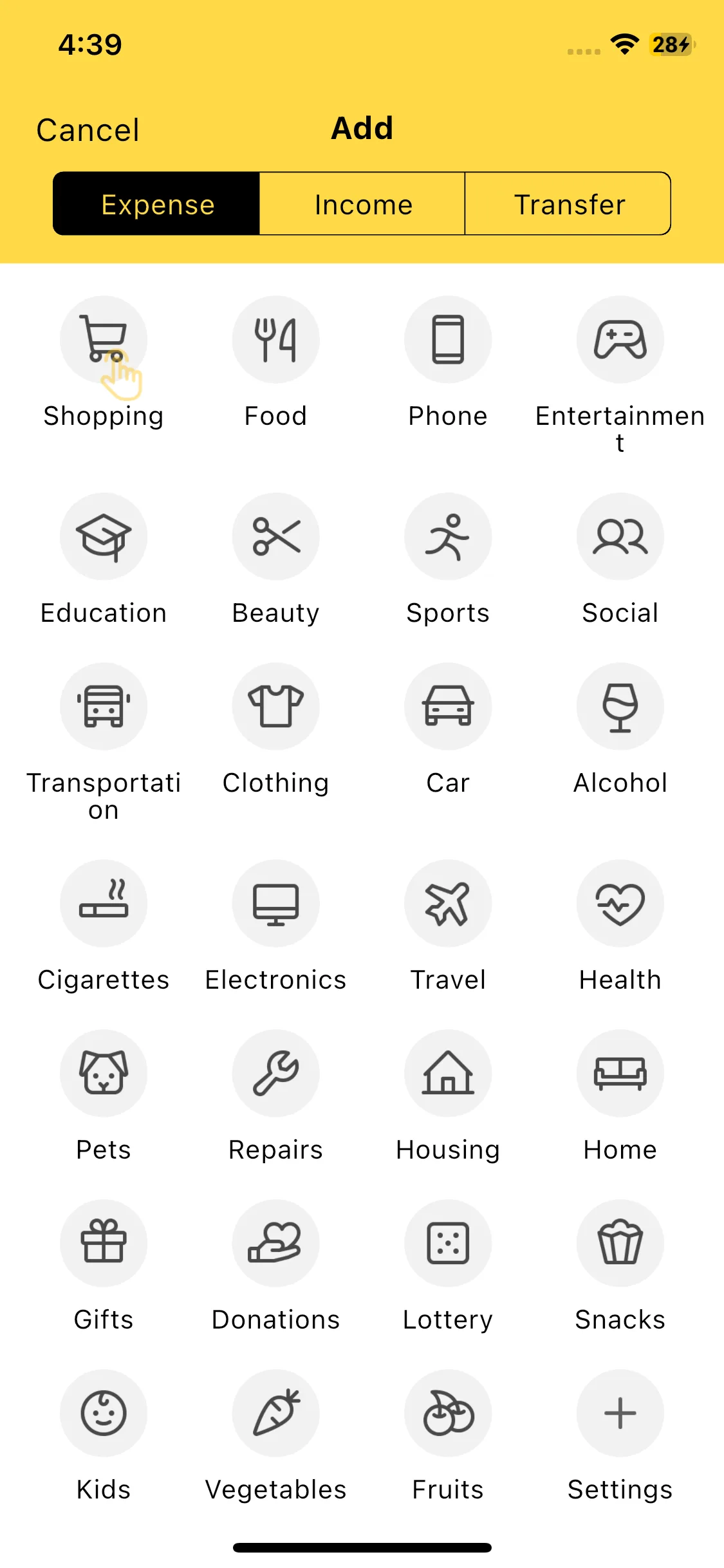This screenshot has height=1568, width=724.
Task: Select the Phone category
Action: coord(448,340)
